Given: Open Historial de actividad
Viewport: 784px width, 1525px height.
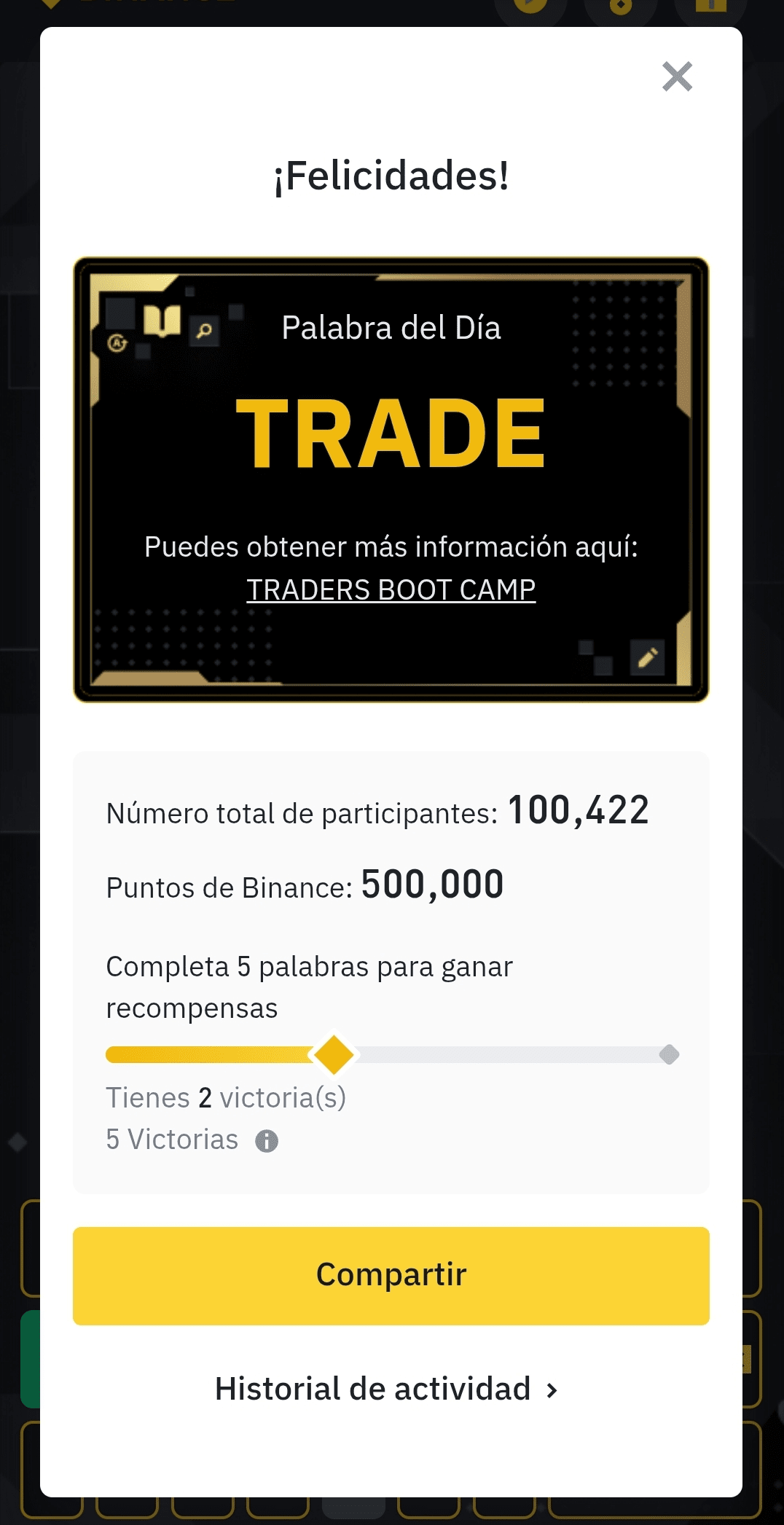Looking at the screenshot, I should coord(387,1389).
